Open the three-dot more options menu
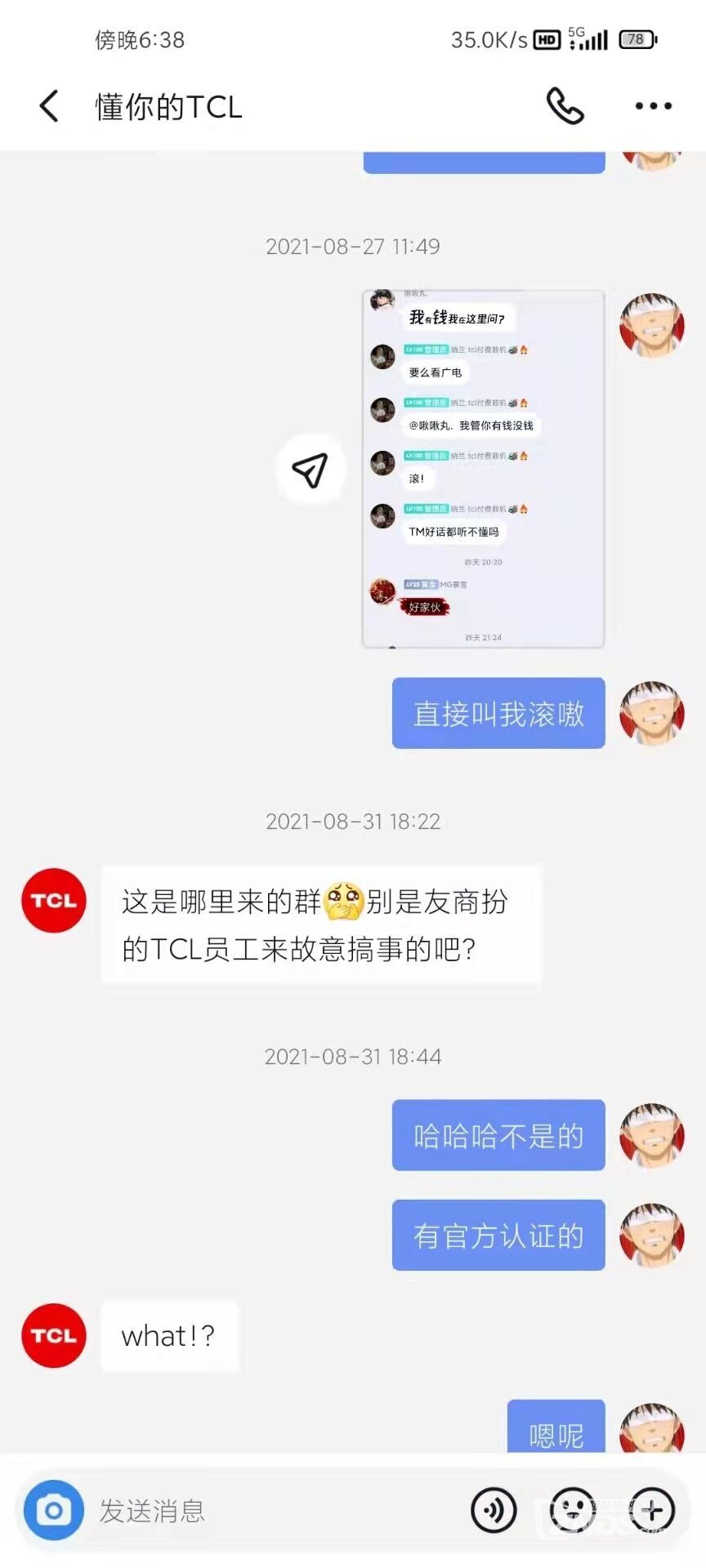 [x=653, y=106]
